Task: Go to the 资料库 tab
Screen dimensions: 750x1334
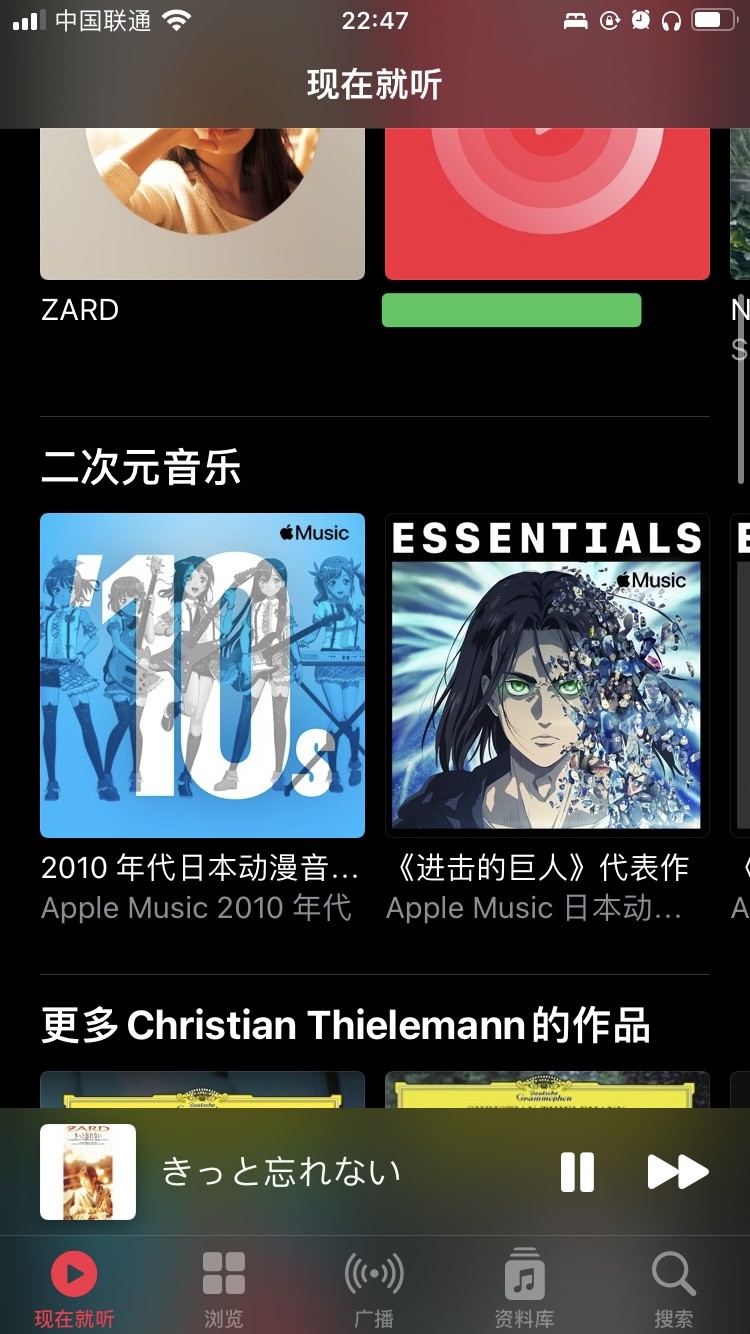Action: click(524, 1288)
